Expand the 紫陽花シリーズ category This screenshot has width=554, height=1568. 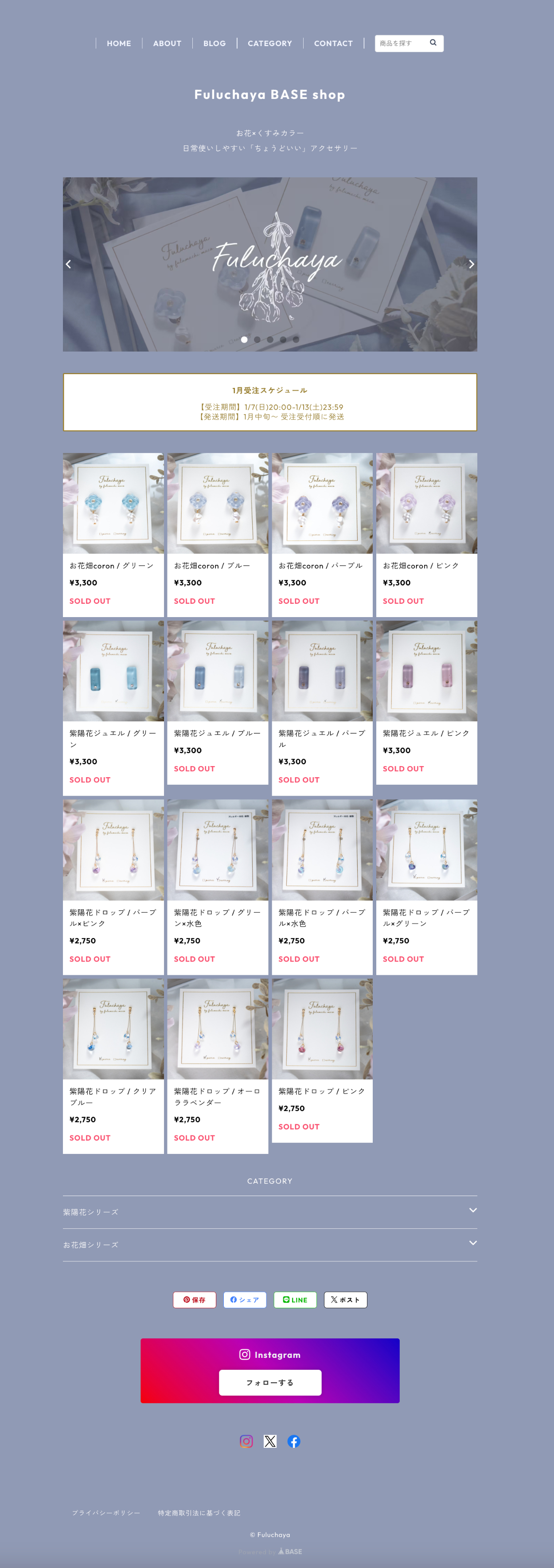270,1211
